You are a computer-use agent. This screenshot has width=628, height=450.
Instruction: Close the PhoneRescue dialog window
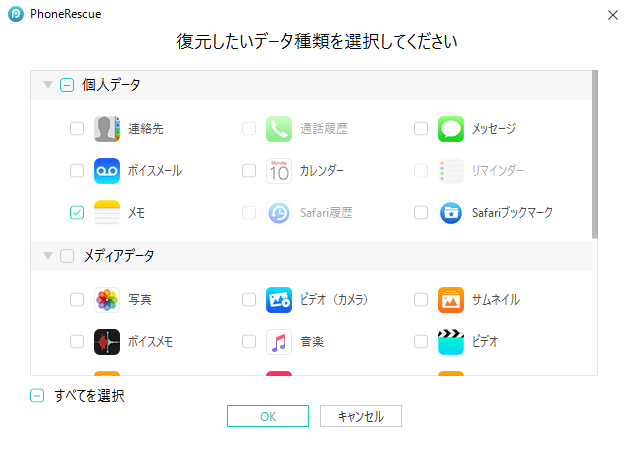(611, 15)
